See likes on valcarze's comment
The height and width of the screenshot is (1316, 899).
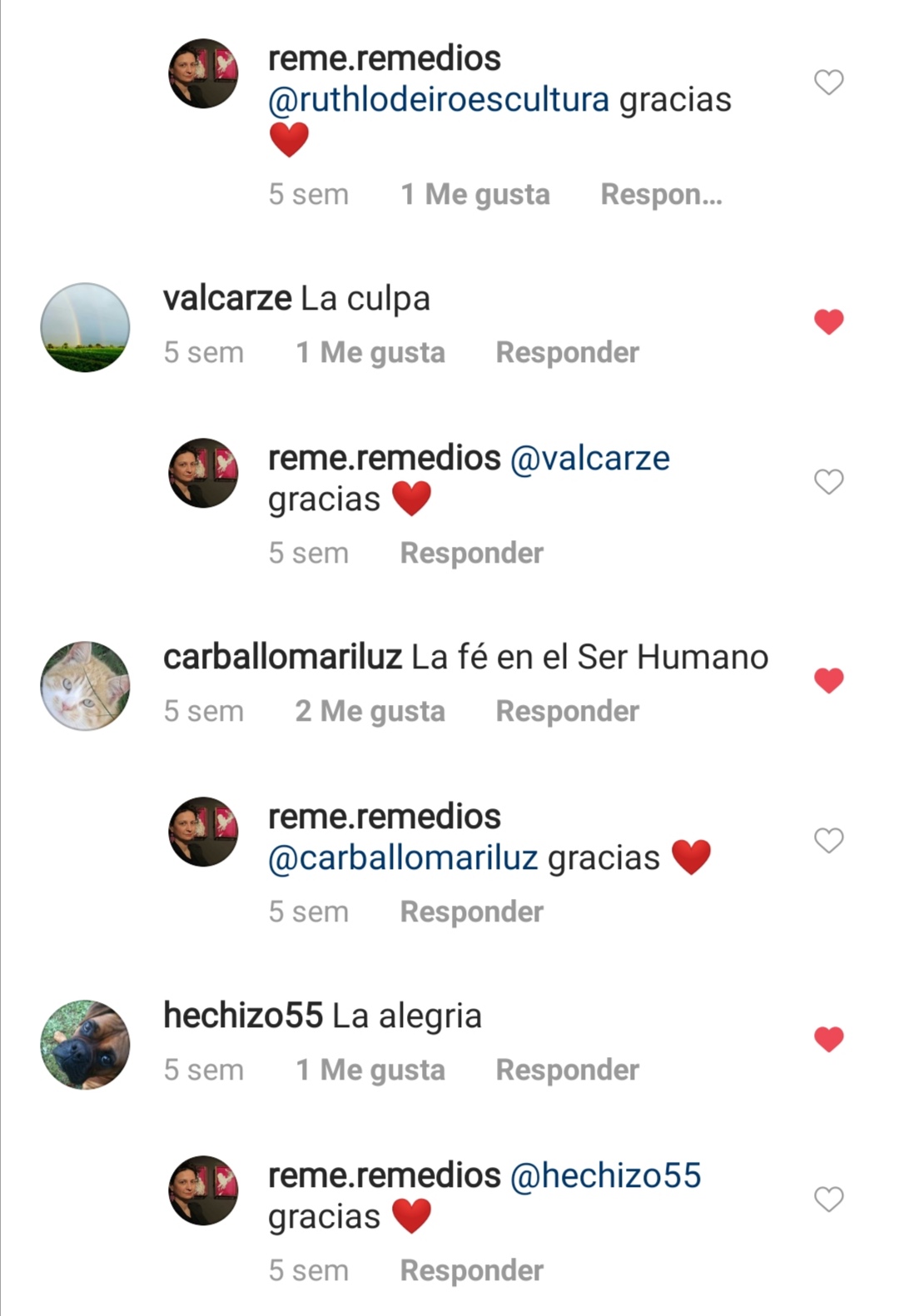pyautogui.click(x=370, y=352)
